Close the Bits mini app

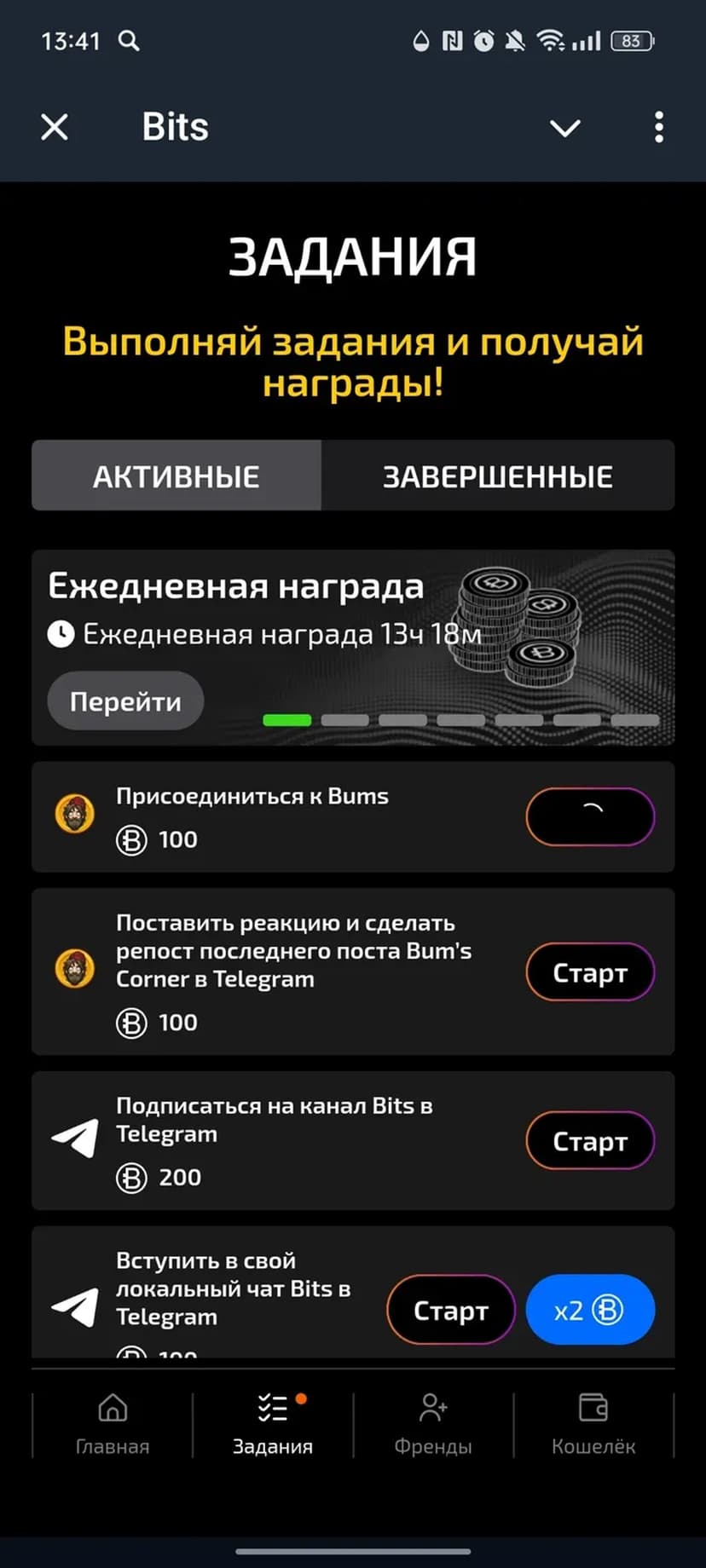tap(55, 128)
